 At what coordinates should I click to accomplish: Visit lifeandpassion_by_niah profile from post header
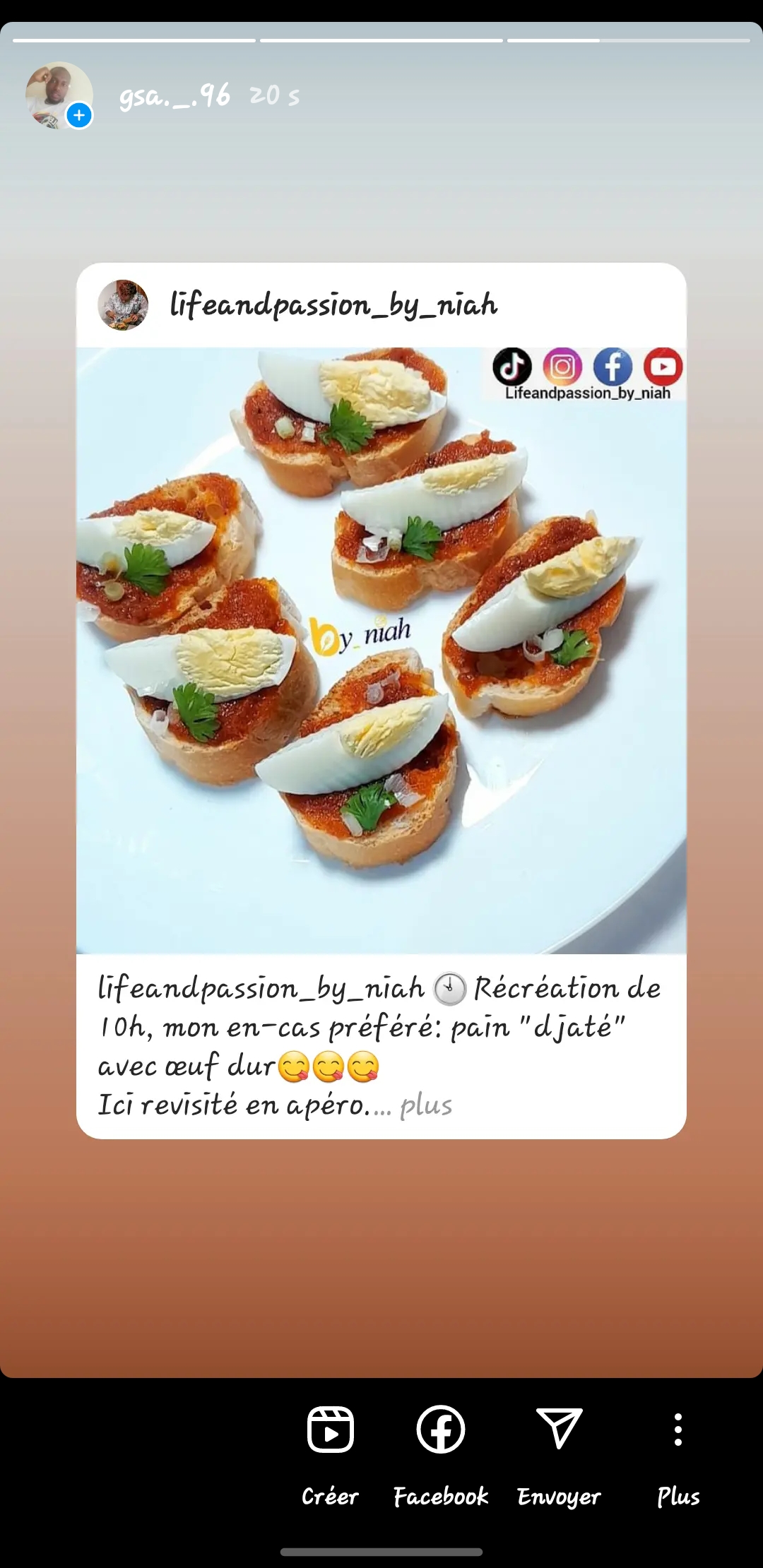333,305
